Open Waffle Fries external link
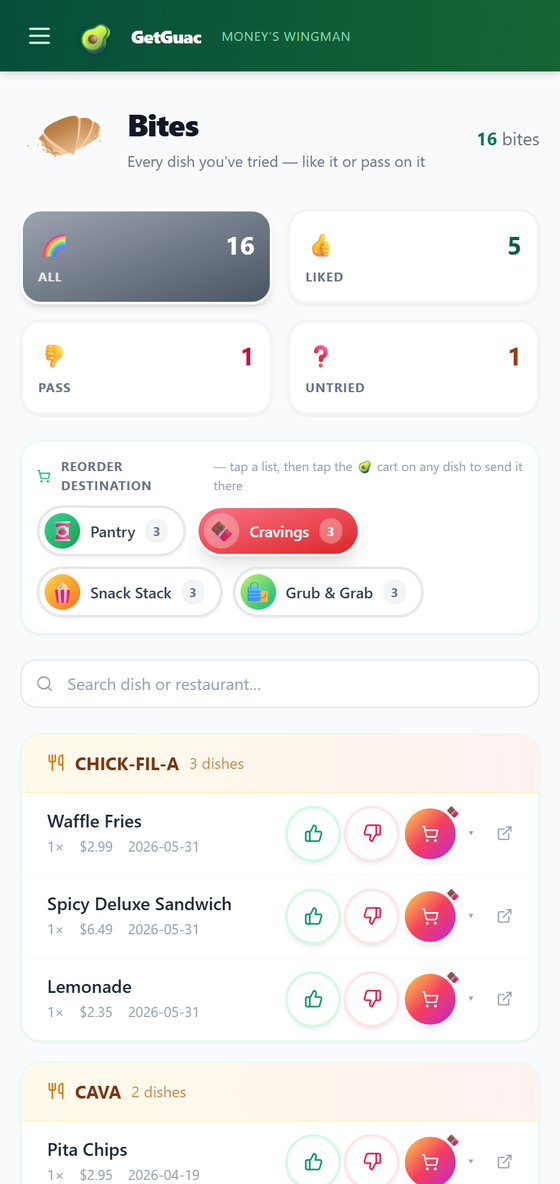The width and height of the screenshot is (560, 1184). (504, 833)
